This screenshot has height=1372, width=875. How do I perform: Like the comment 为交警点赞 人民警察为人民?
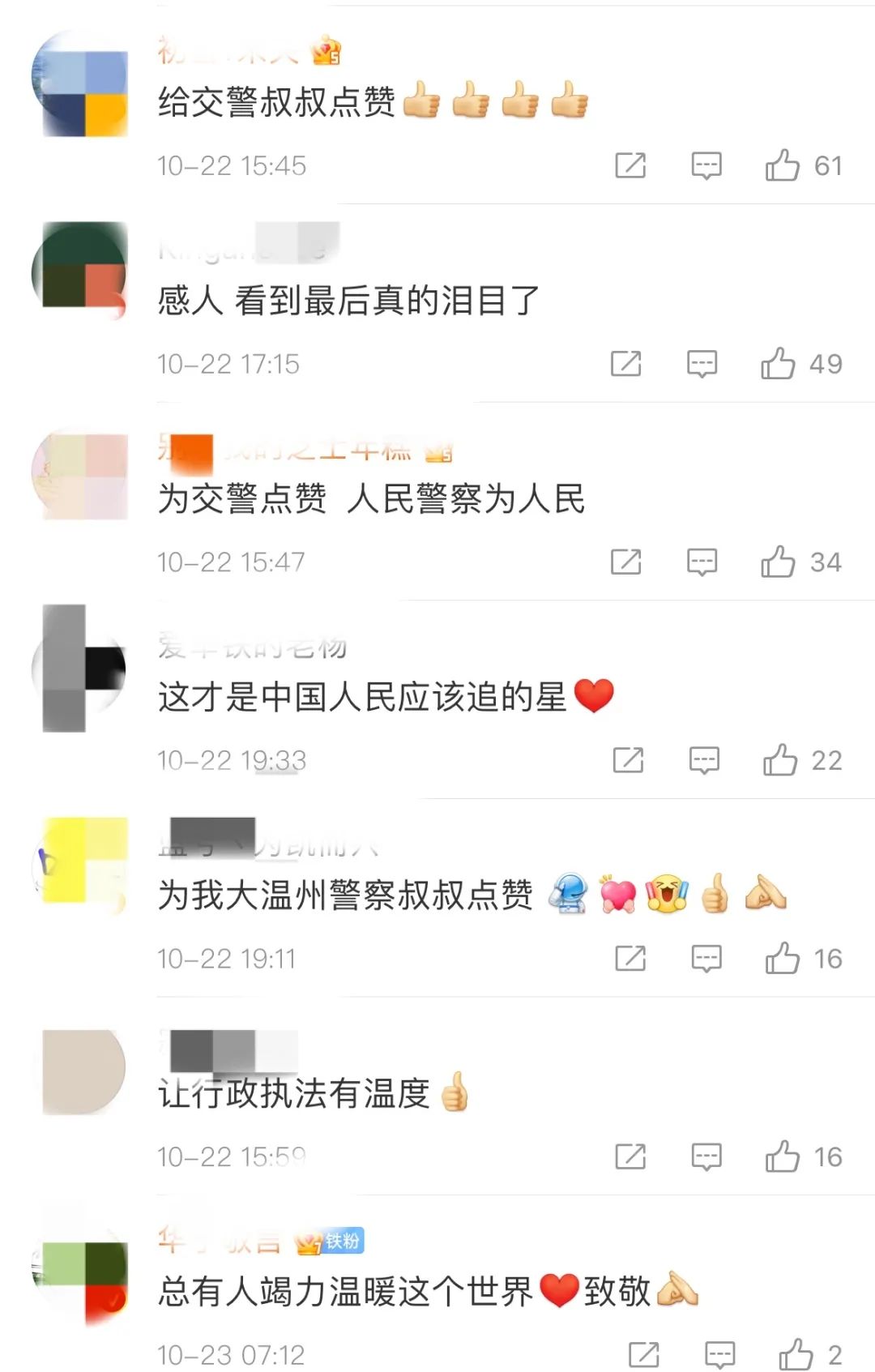(778, 562)
